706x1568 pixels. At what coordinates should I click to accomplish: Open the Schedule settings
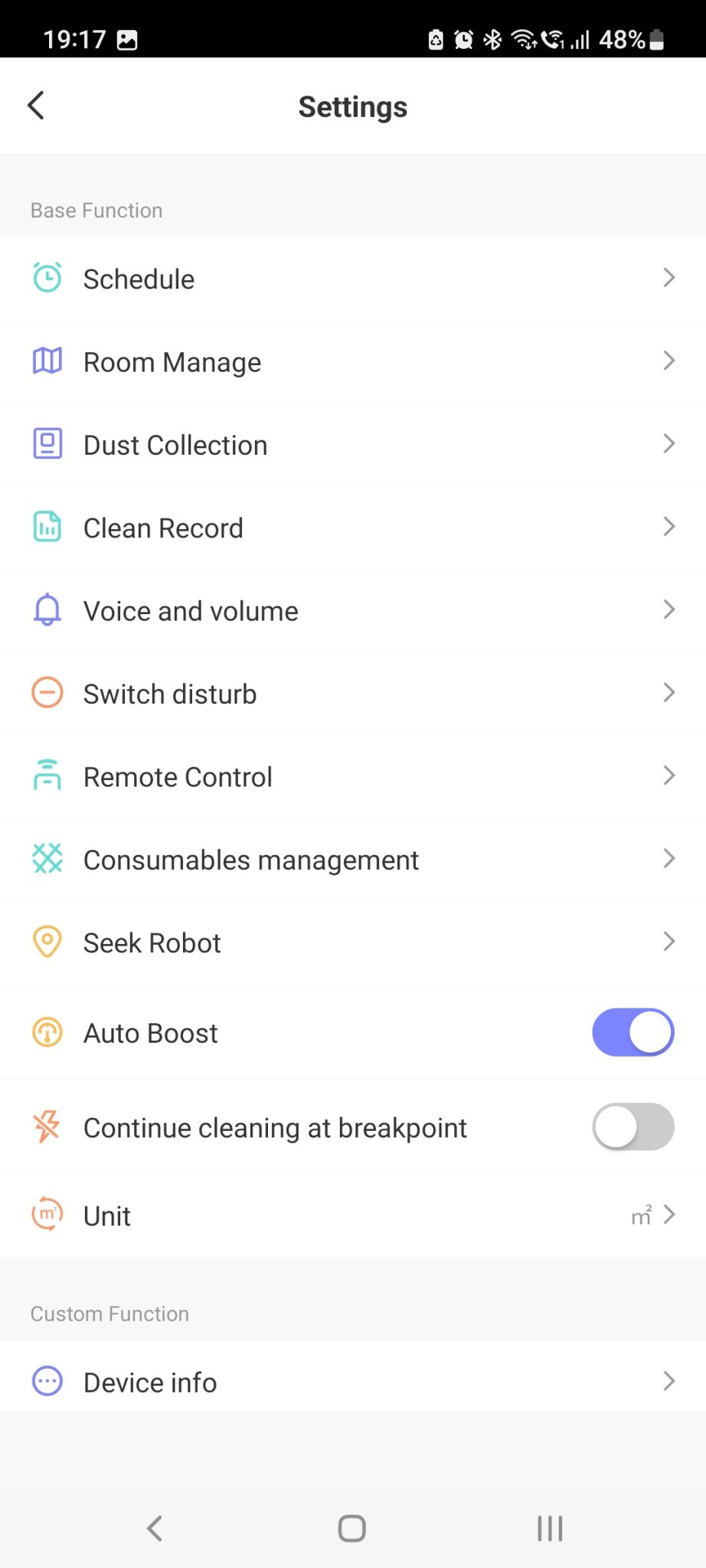[353, 279]
